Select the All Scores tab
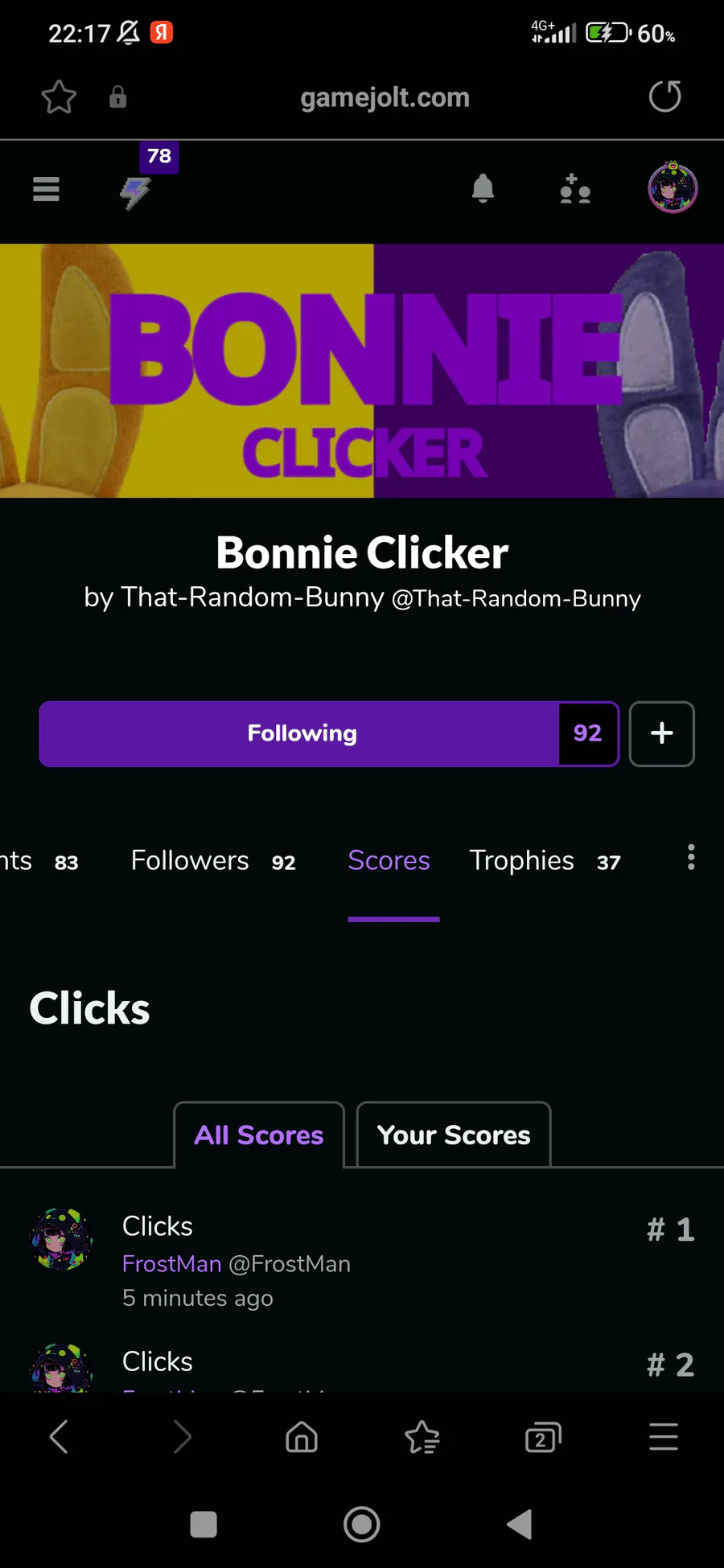724x1568 pixels. (259, 1135)
